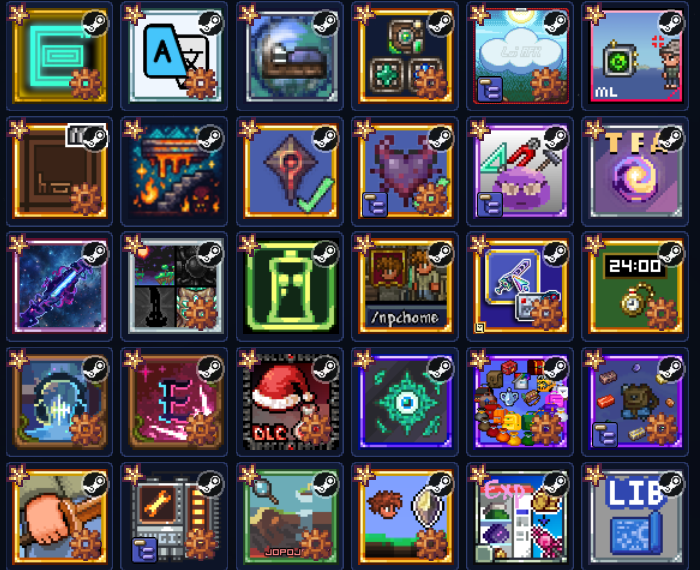The image size is (700, 570).
Task: Select the TFA purple swirl mod
Action: pyautogui.click(x=635, y=170)
